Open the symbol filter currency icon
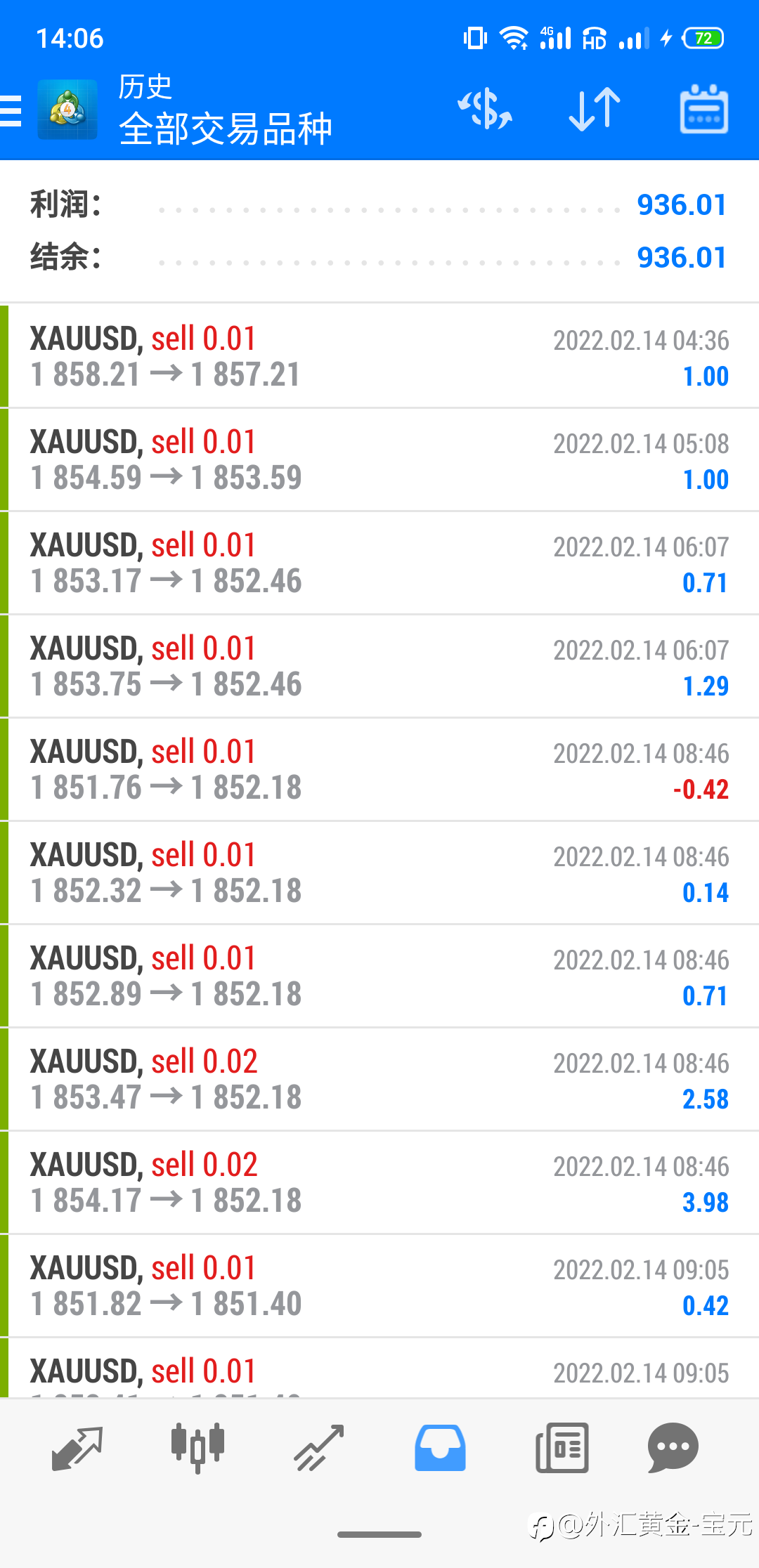The width and height of the screenshot is (759, 1568). coord(485,110)
